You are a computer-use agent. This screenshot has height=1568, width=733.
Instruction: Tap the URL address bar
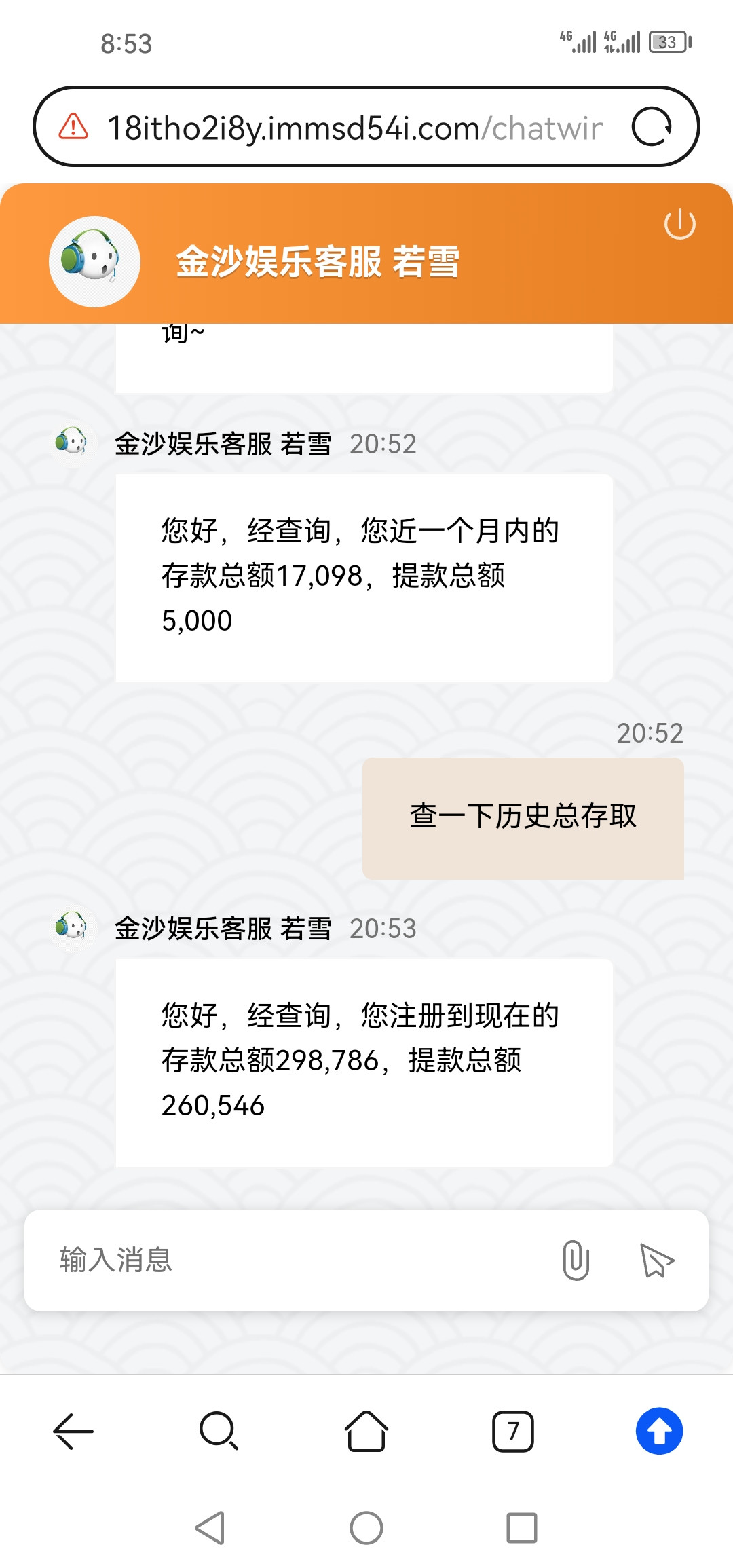[355, 128]
